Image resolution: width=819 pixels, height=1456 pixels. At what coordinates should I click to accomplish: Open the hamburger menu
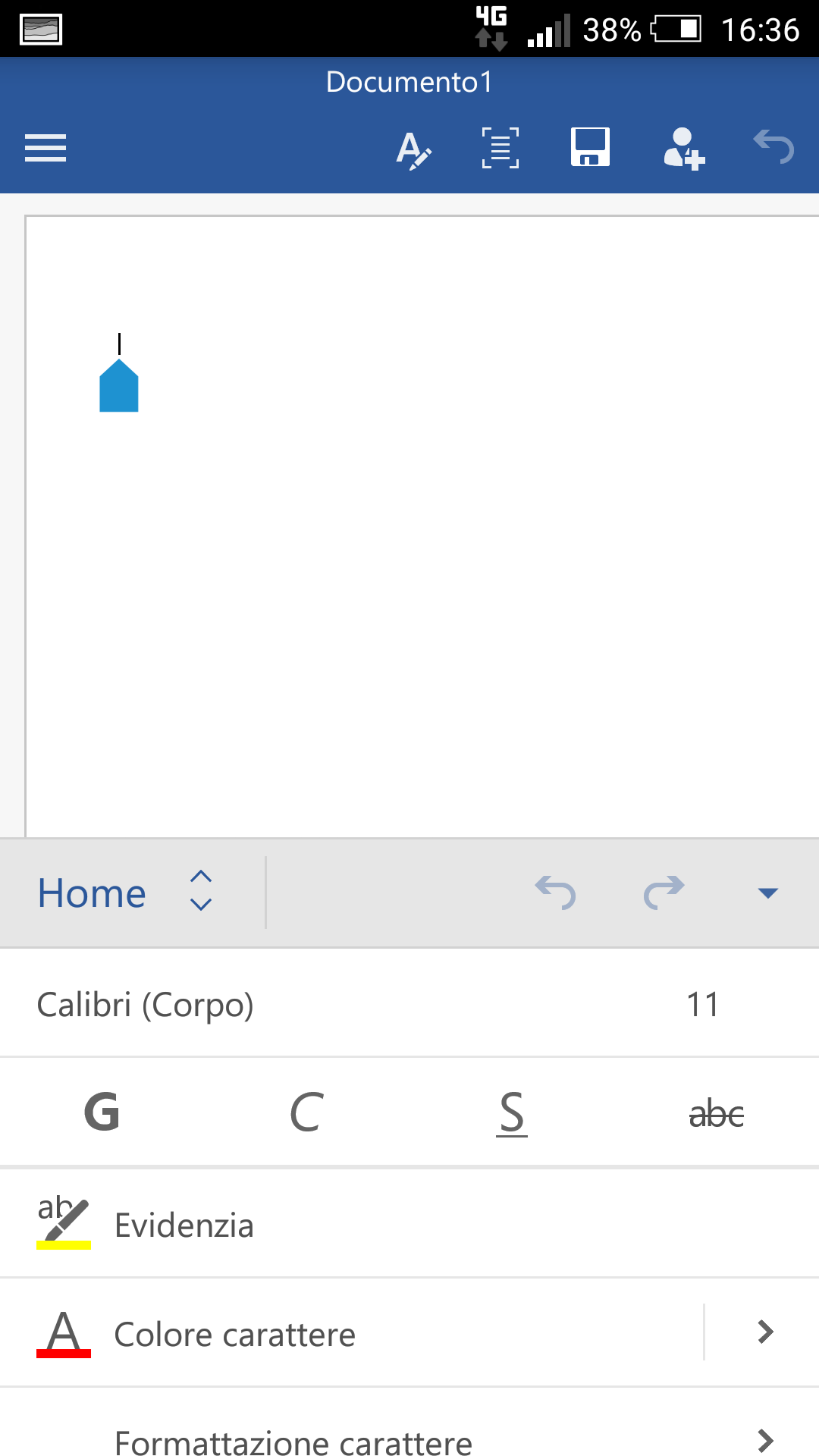[x=45, y=148]
